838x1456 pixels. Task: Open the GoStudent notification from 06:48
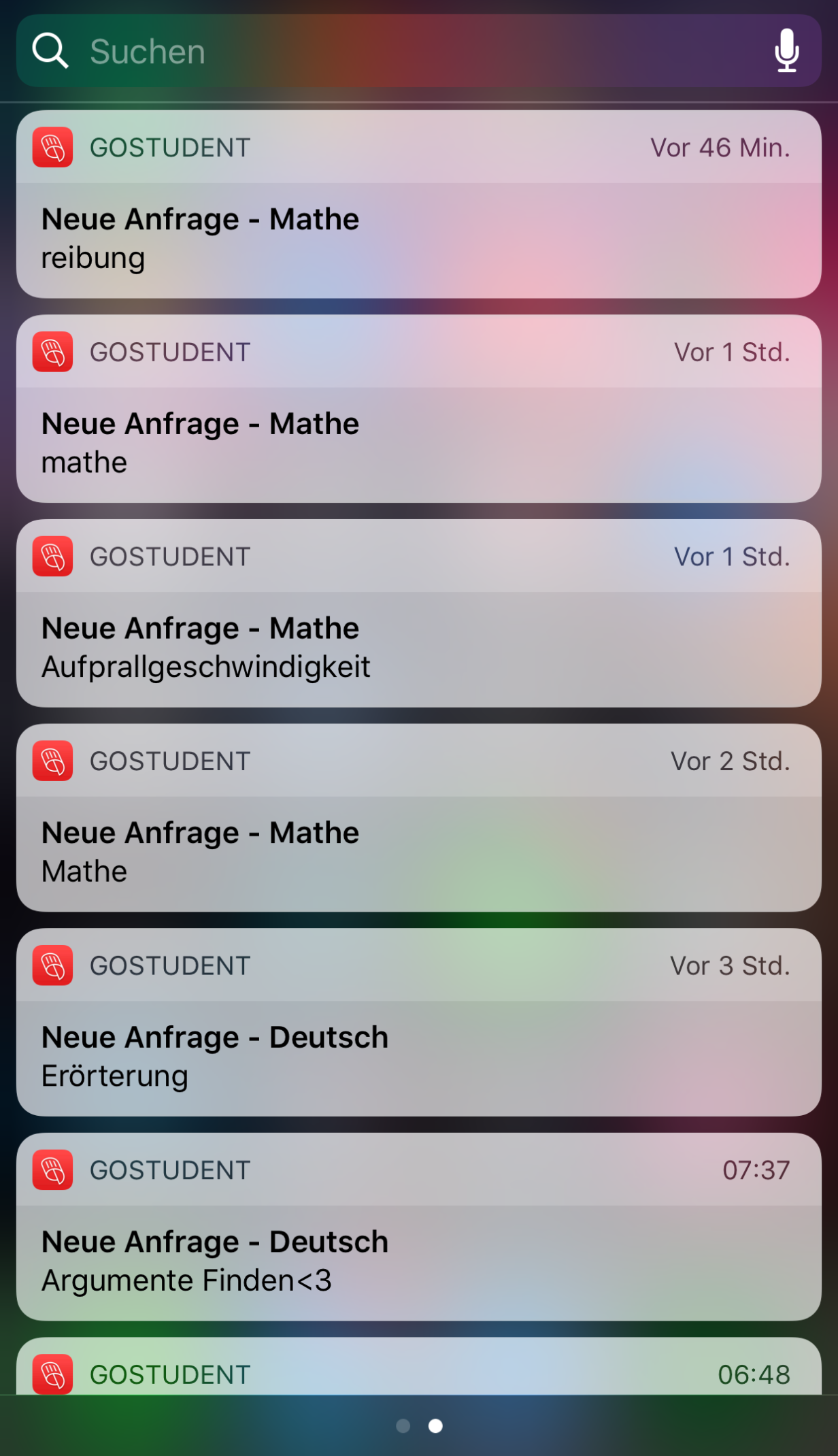click(x=418, y=1369)
